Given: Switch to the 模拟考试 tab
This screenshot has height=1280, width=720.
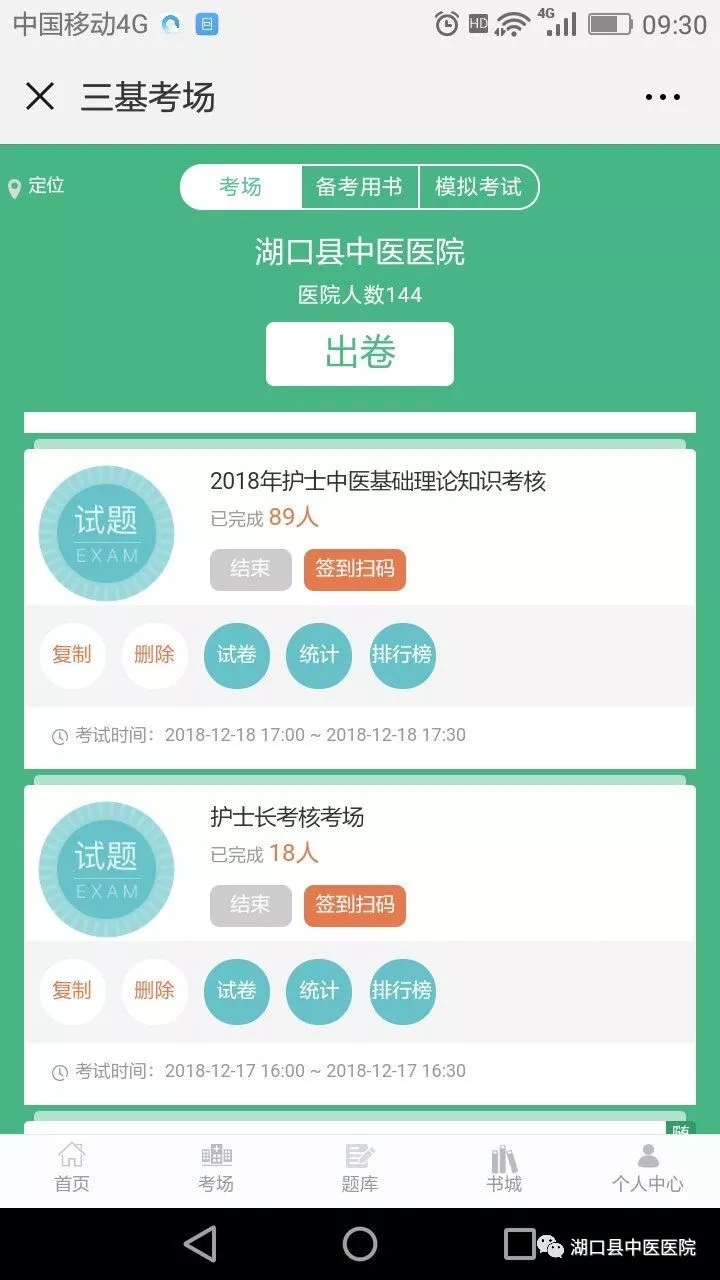Looking at the screenshot, I should [478, 187].
